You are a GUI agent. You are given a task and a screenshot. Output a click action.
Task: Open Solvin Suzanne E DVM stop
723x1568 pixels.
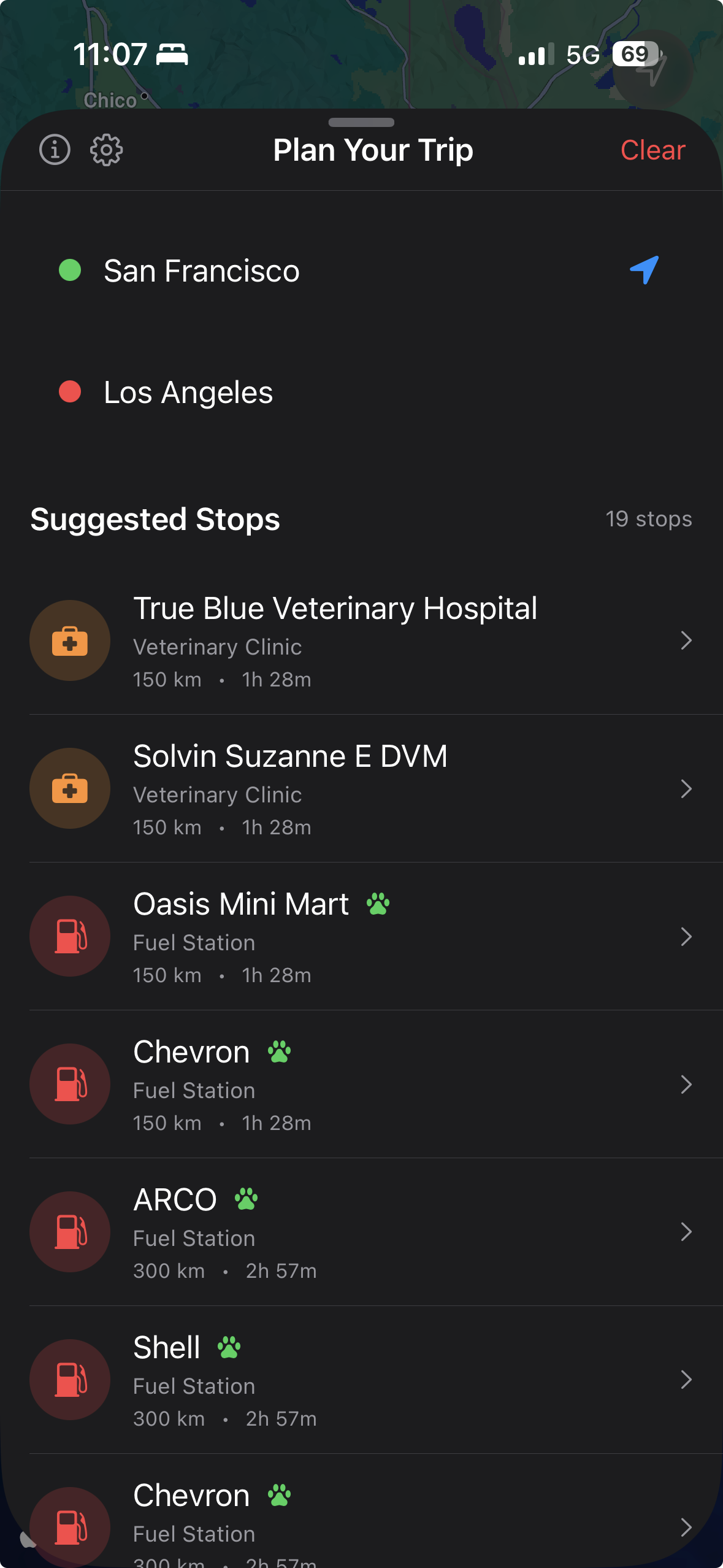point(361,788)
